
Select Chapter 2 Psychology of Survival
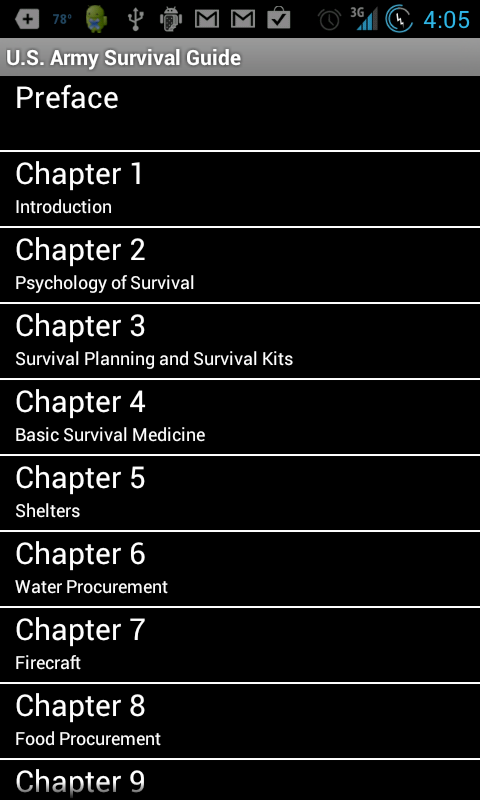(x=240, y=265)
